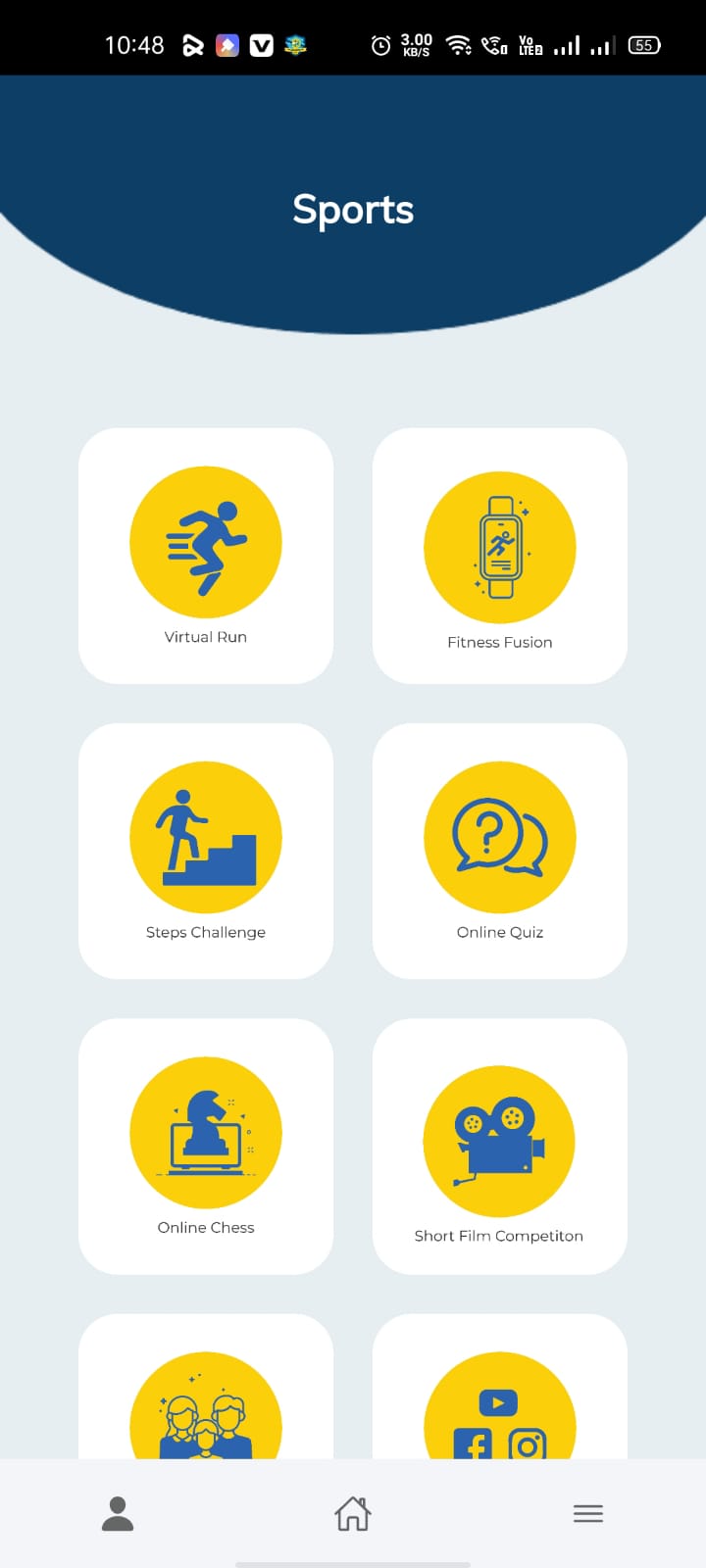Go to the profile tab
Screen dimensions: 706x1568
(x=118, y=1514)
